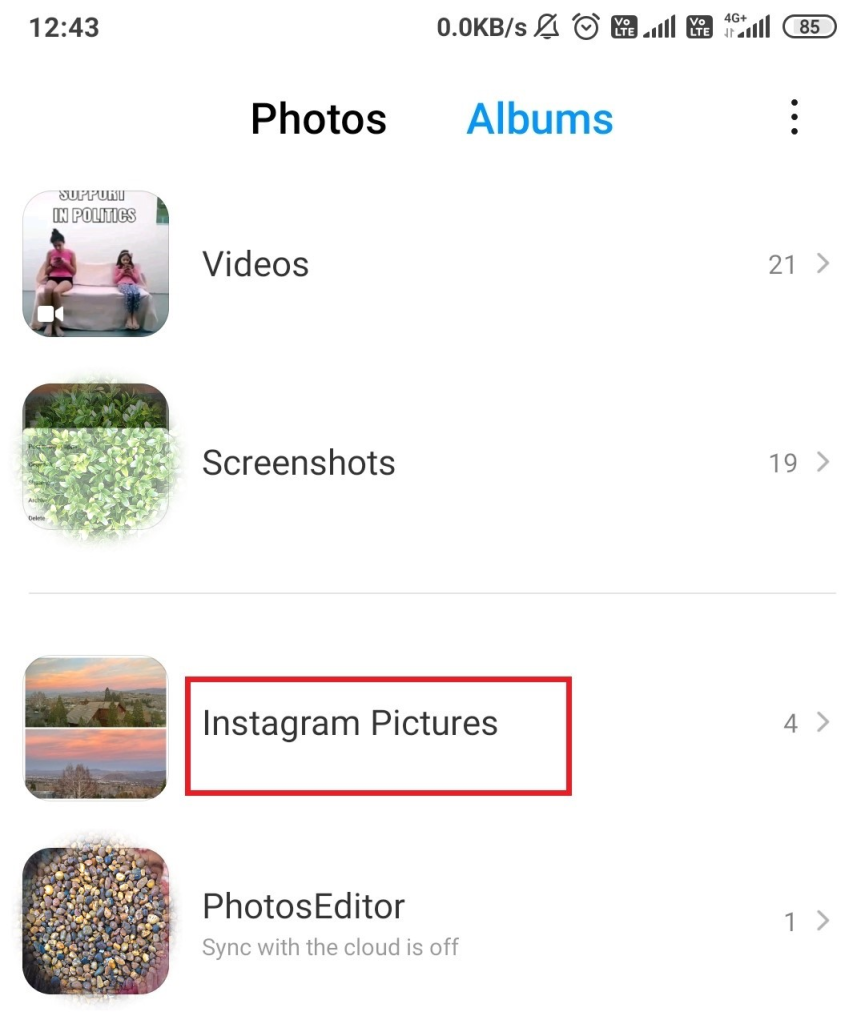Expand the Videos album with its chevron
This screenshot has width=865, height=1024.
coord(825,264)
